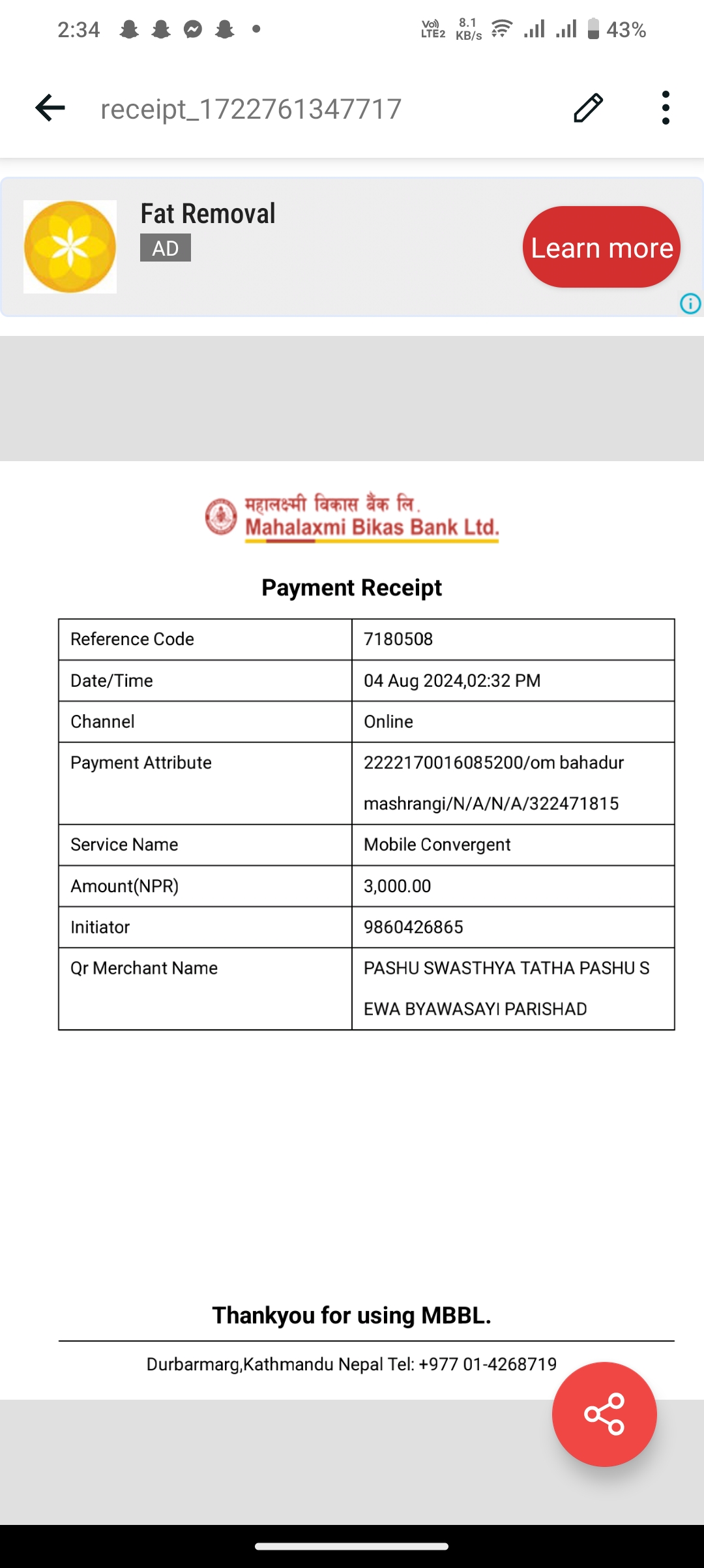Share the receipt with the red share button
The width and height of the screenshot is (704, 1568).
(x=604, y=1414)
